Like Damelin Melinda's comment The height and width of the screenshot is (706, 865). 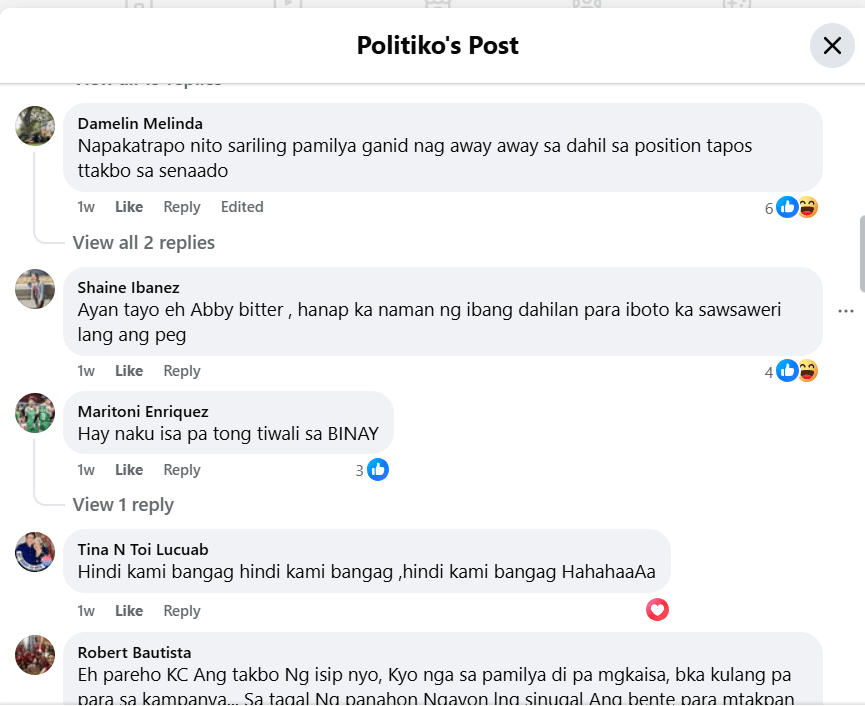click(x=129, y=207)
